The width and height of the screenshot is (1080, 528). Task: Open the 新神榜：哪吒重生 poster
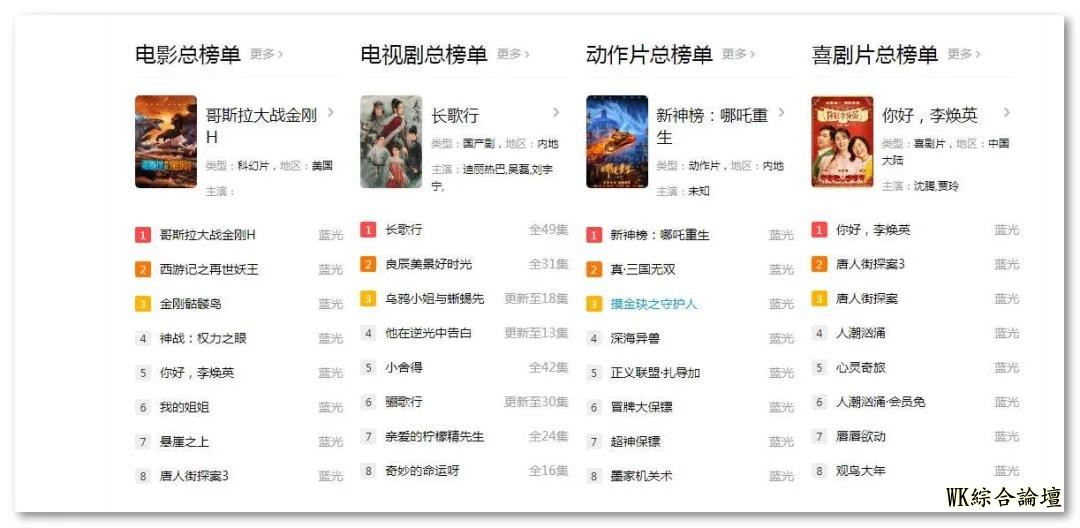[x=617, y=142]
